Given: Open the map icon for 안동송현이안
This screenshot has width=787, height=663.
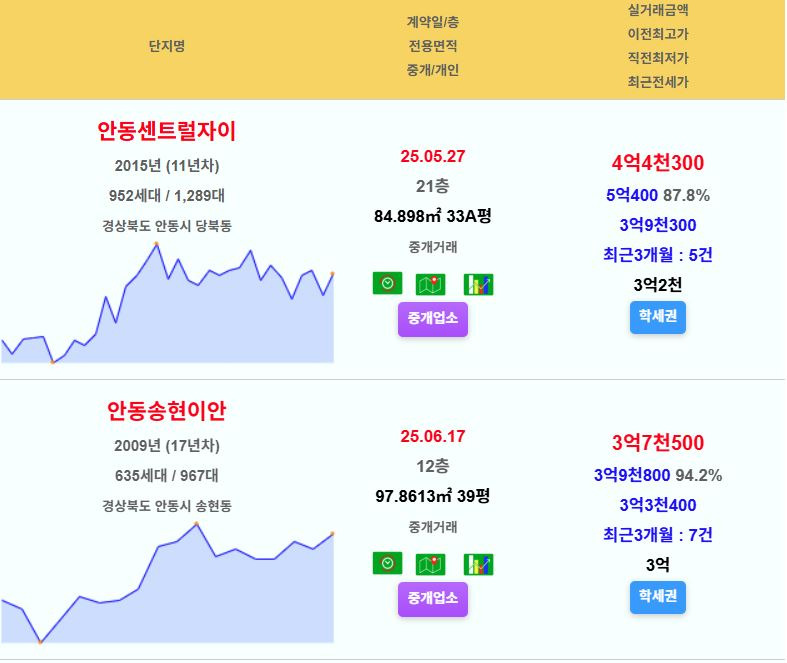Looking at the screenshot, I should [x=431, y=564].
